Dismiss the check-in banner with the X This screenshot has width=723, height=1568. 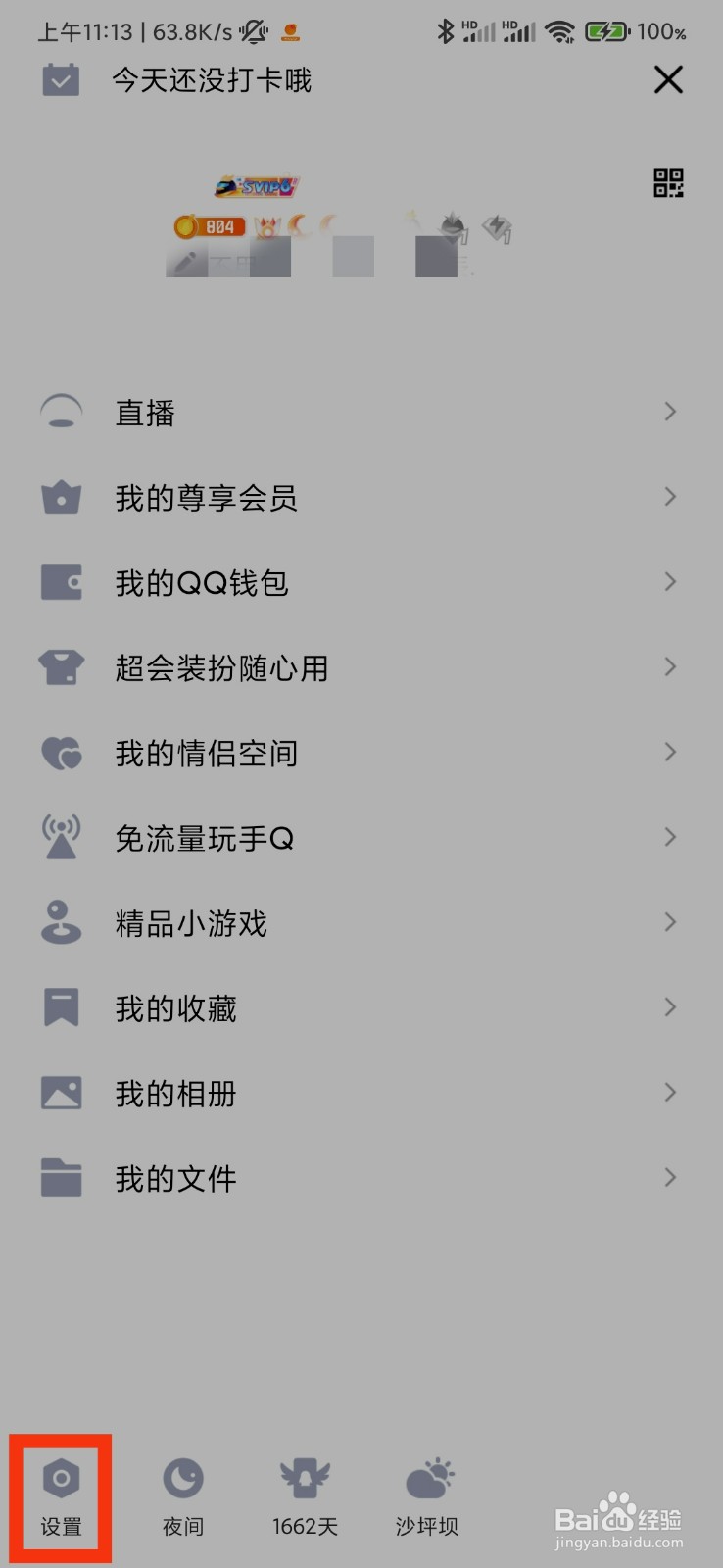point(668,79)
